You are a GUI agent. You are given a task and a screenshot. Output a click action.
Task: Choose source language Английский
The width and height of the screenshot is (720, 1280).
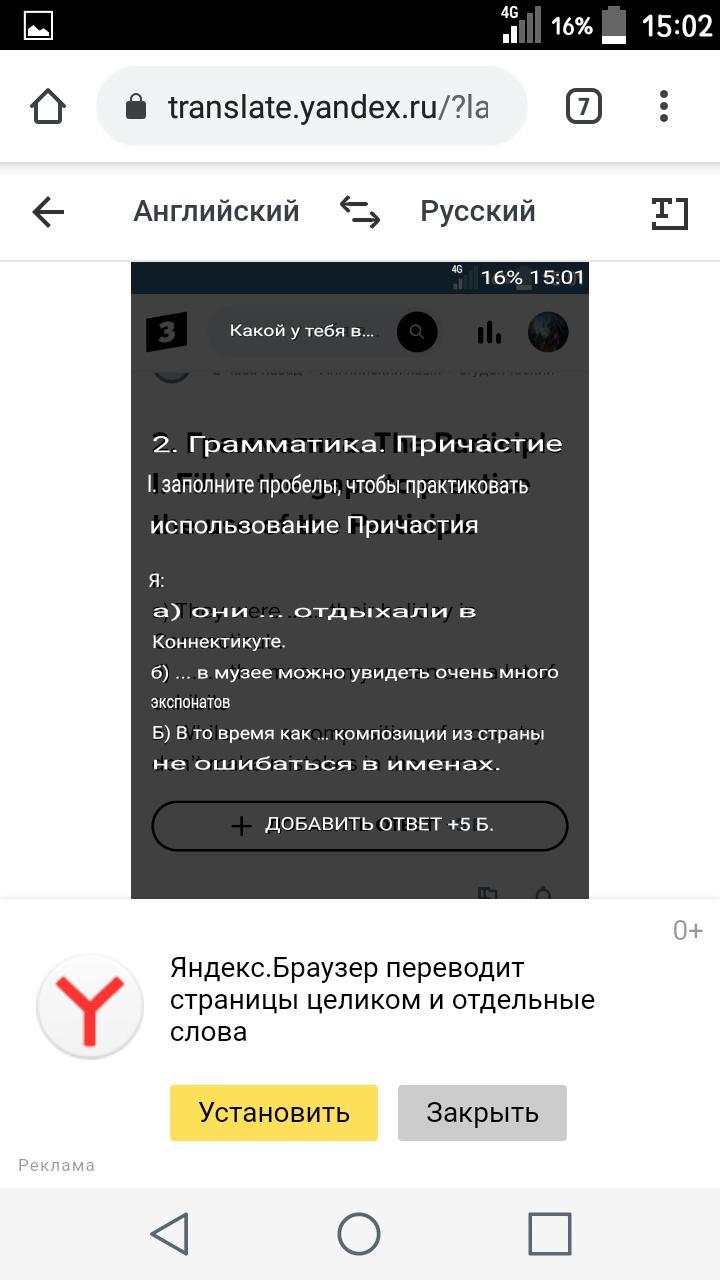(216, 212)
